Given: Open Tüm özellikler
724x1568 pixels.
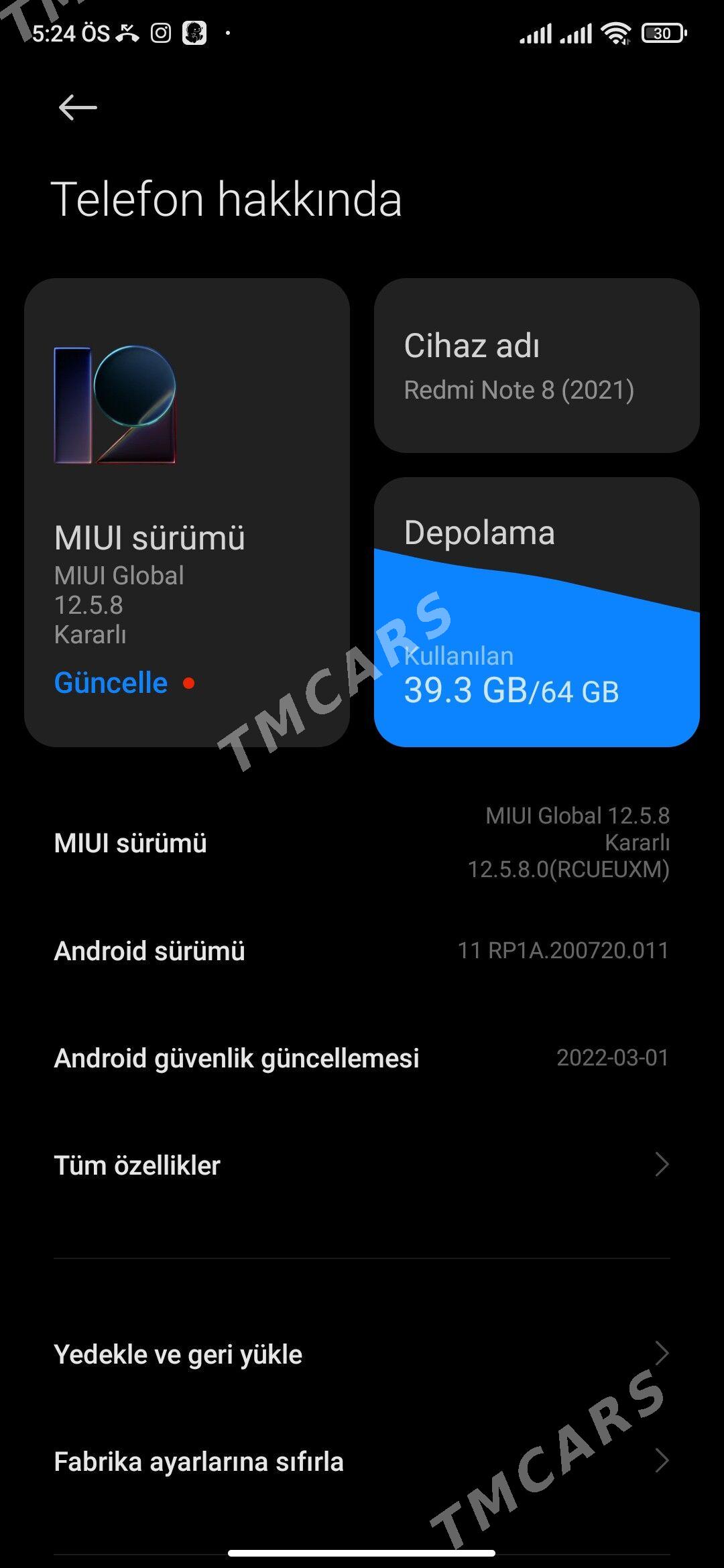Looking at the screenshot, I should [x=362, y=1165].
